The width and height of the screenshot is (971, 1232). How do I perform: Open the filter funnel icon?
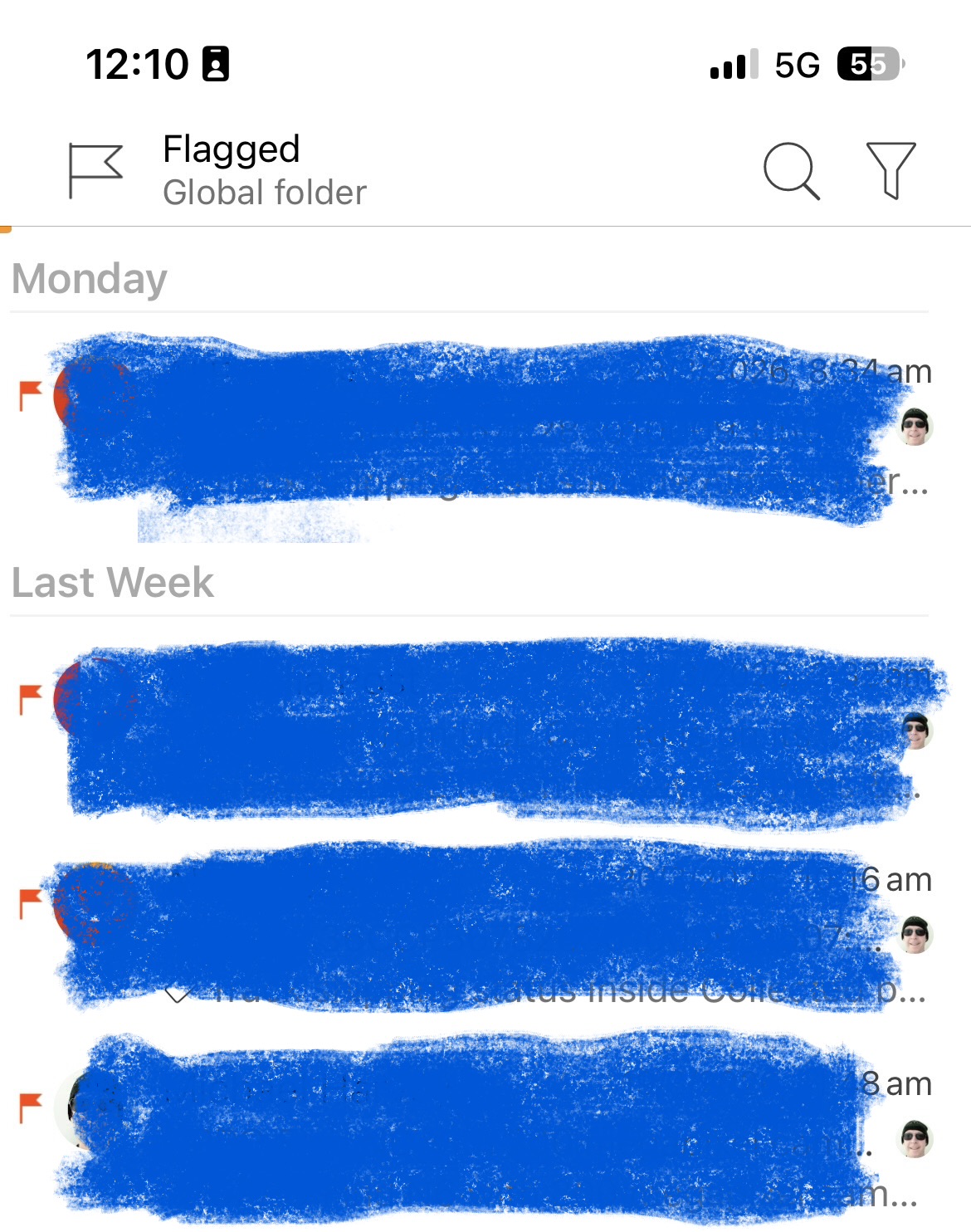(890, 170)
